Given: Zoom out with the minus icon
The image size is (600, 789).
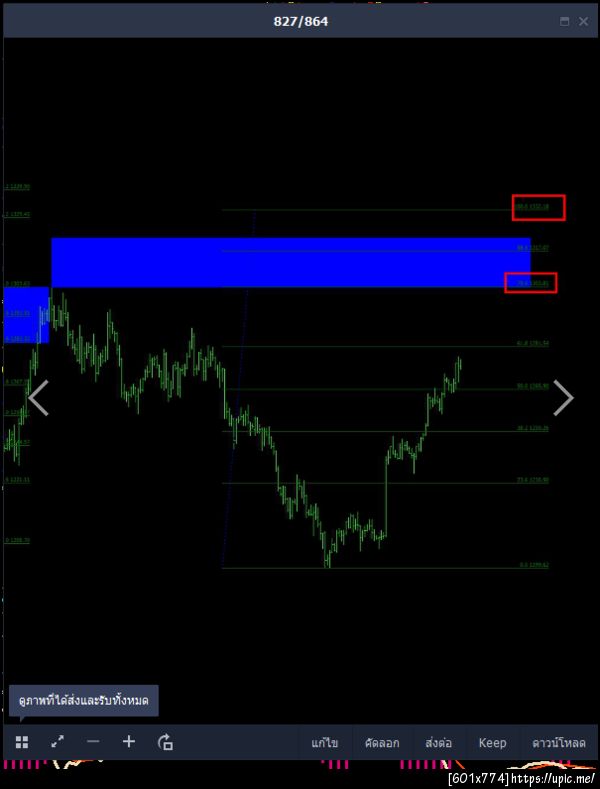Looking at the screenshot, I should point(93,742).
